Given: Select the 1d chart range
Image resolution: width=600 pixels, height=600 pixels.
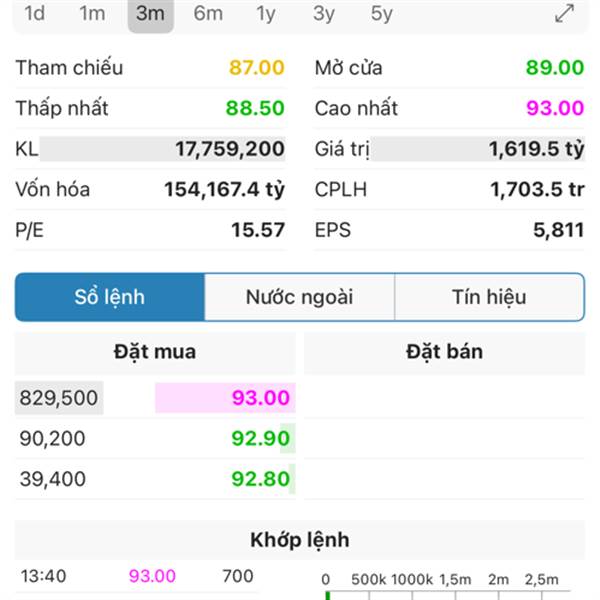Looking at the screenshot, I should (34, 14).
